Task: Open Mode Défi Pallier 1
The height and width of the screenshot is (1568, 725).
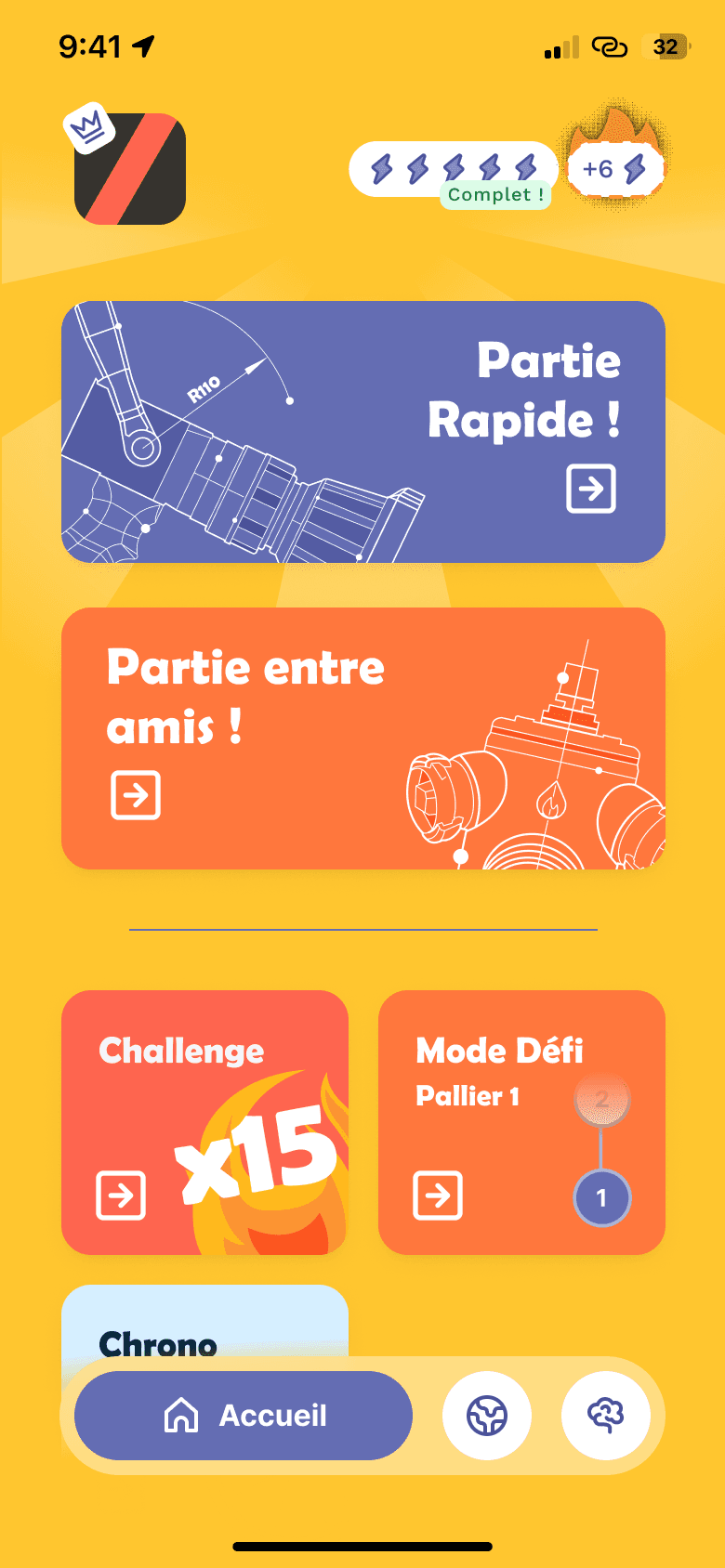Action: click(521, 1122)
